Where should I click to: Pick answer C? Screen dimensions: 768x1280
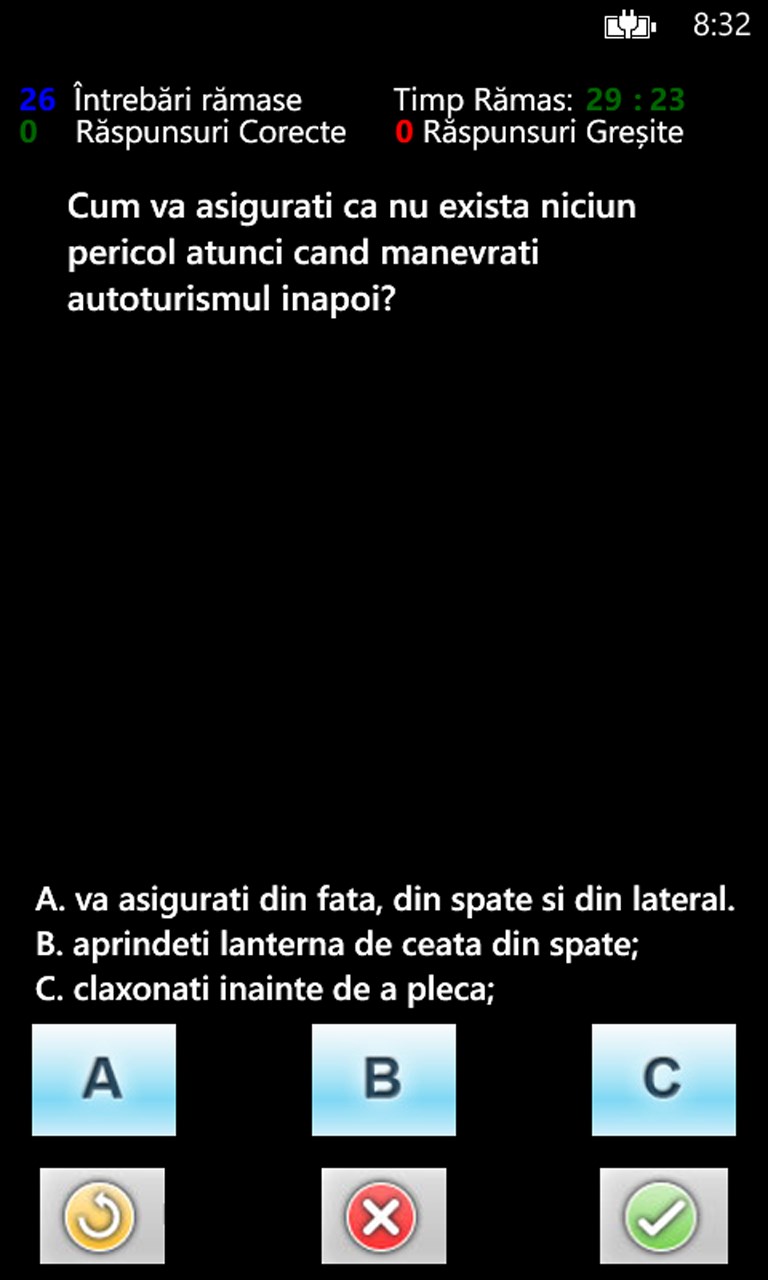663,1079
